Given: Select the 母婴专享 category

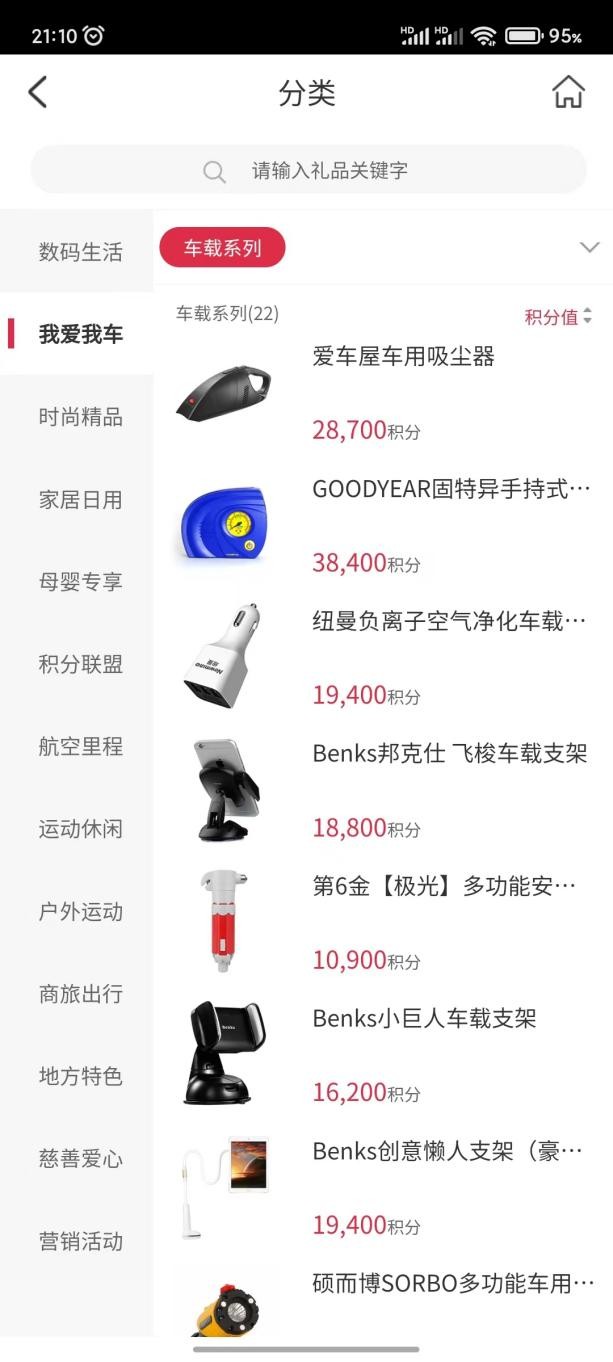Looking at the screenshot, I should click(80, 582).
